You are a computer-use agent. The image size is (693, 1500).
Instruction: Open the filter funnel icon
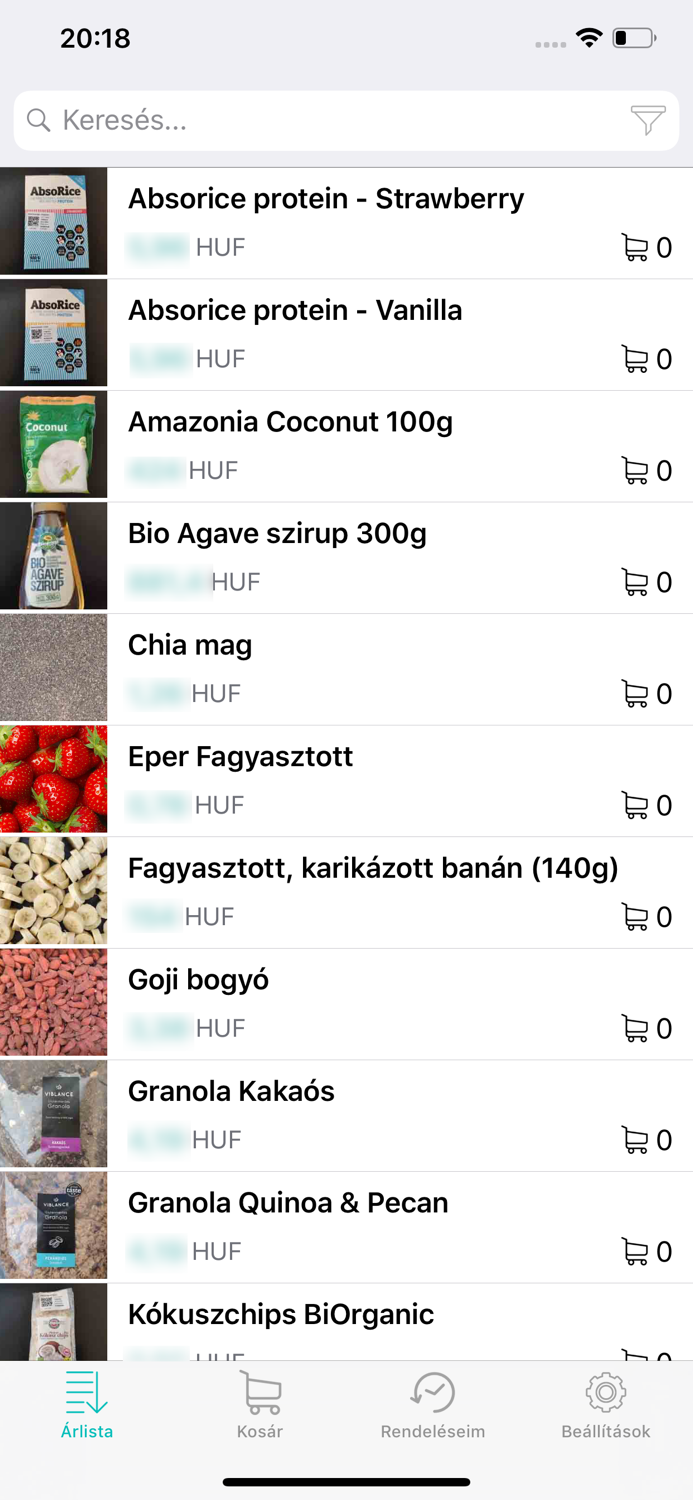[x=648, y=121]
